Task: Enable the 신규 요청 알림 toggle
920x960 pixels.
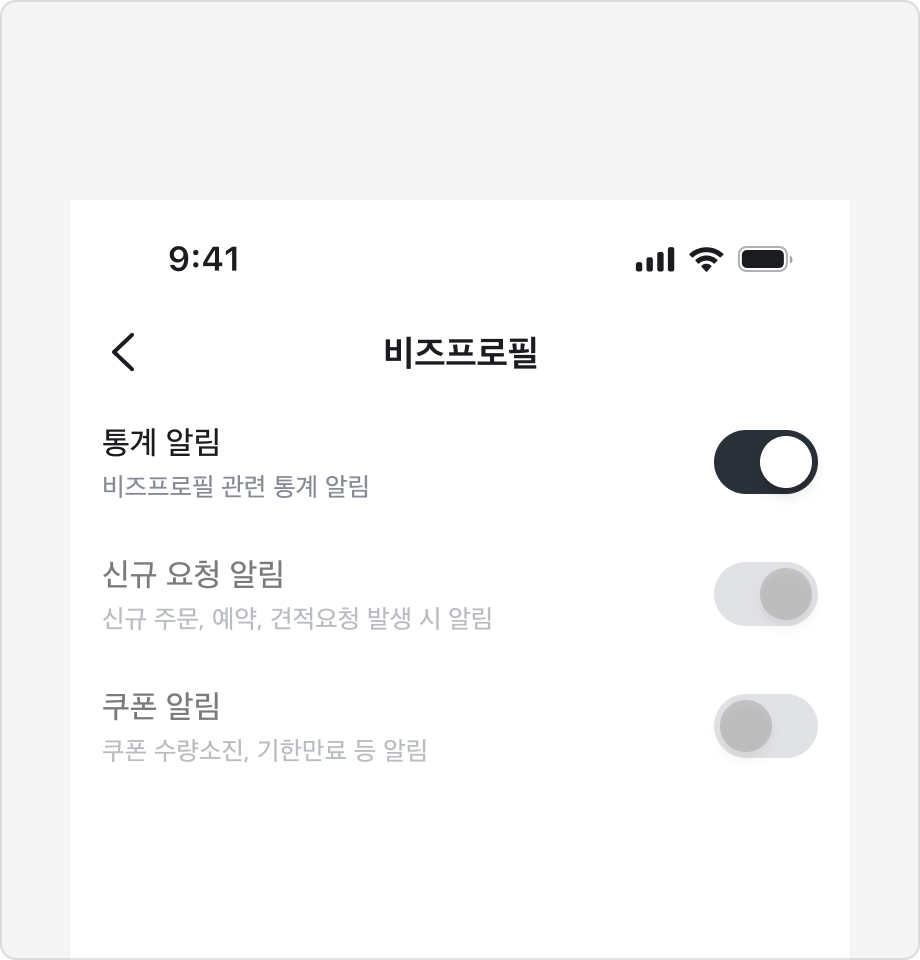Action: point(765,594)
